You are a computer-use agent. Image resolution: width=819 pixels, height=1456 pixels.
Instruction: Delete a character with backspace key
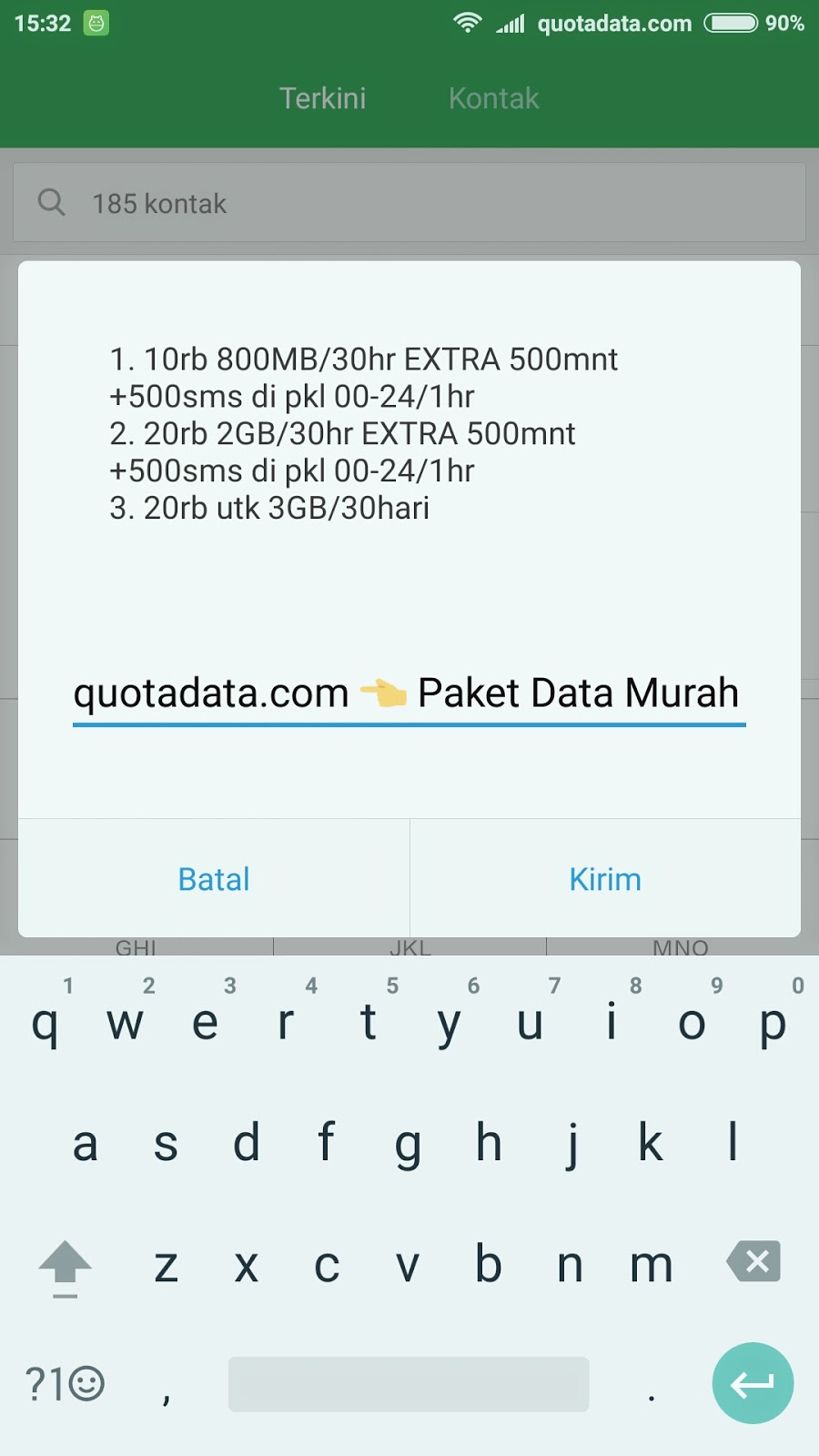click(x=753, y=1262)
